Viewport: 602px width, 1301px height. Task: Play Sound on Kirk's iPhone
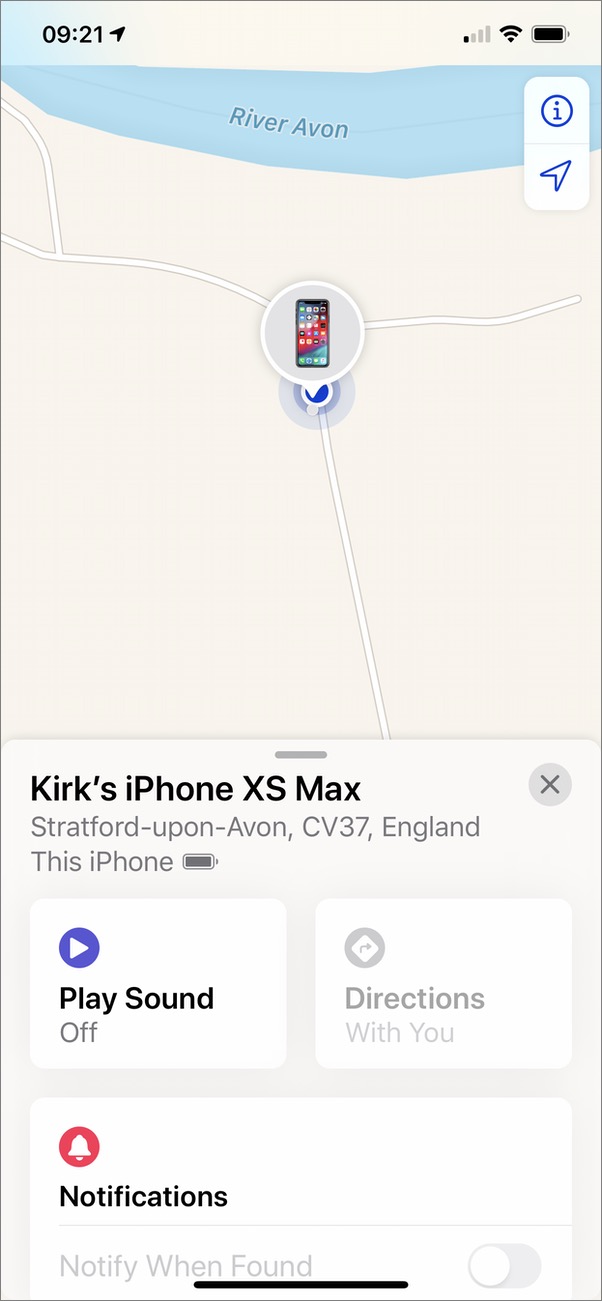(x=158, y=983)
